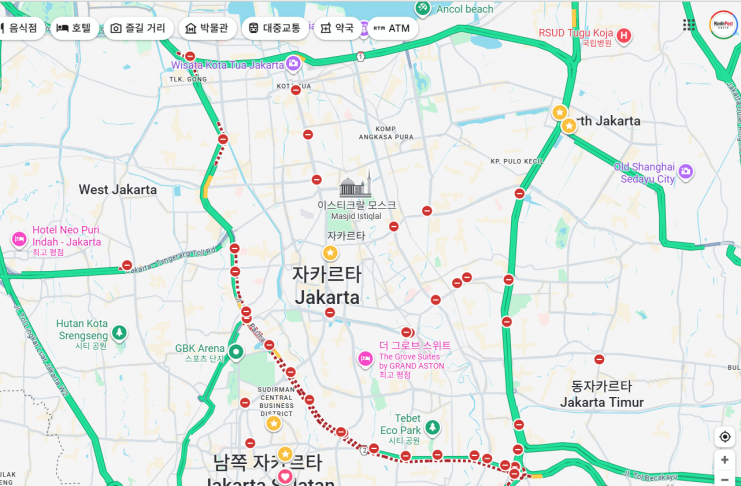The image size is (741, 486).
Task: Find nearby ATM locations
Action: point(392,28)
